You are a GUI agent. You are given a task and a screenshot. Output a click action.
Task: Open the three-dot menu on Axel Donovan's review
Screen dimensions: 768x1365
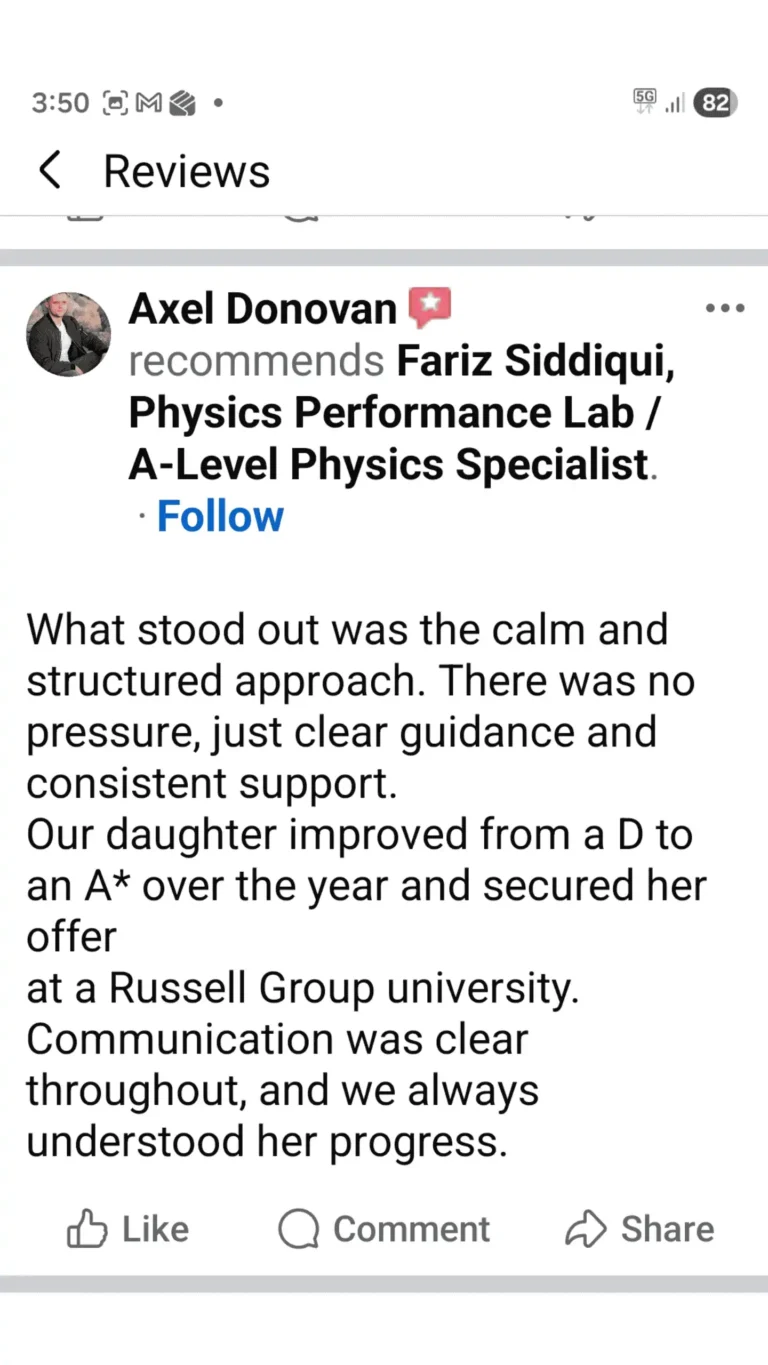(x=725, y=309)
